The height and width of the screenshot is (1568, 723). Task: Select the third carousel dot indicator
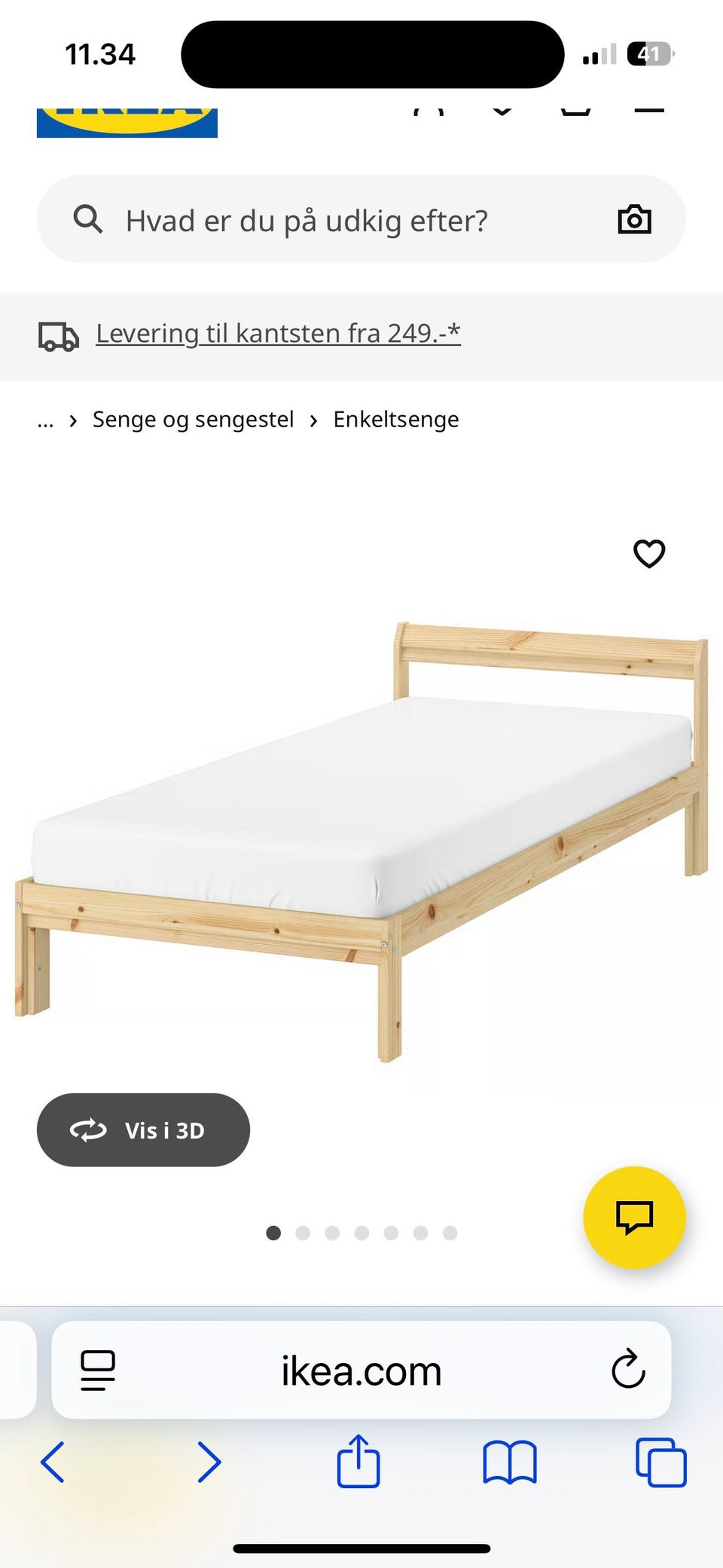[x=333, y=1233]
